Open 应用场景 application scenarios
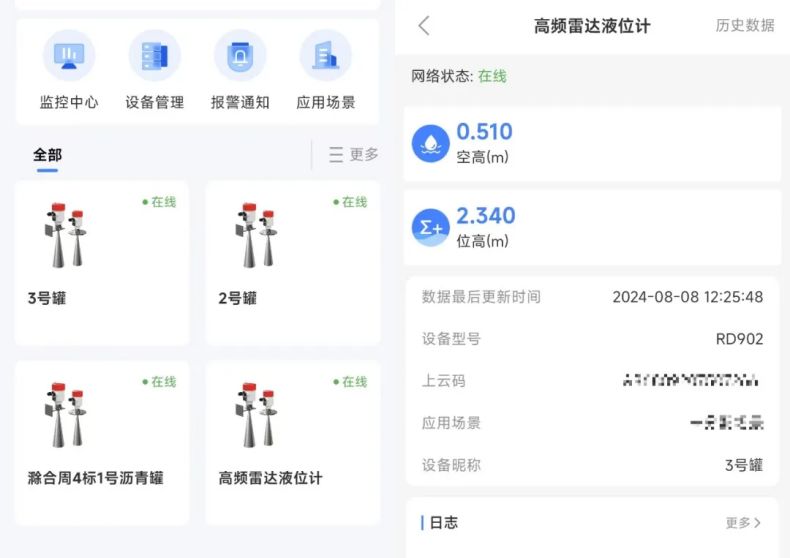Screen dimensions: 790x558 coord(326,70)
